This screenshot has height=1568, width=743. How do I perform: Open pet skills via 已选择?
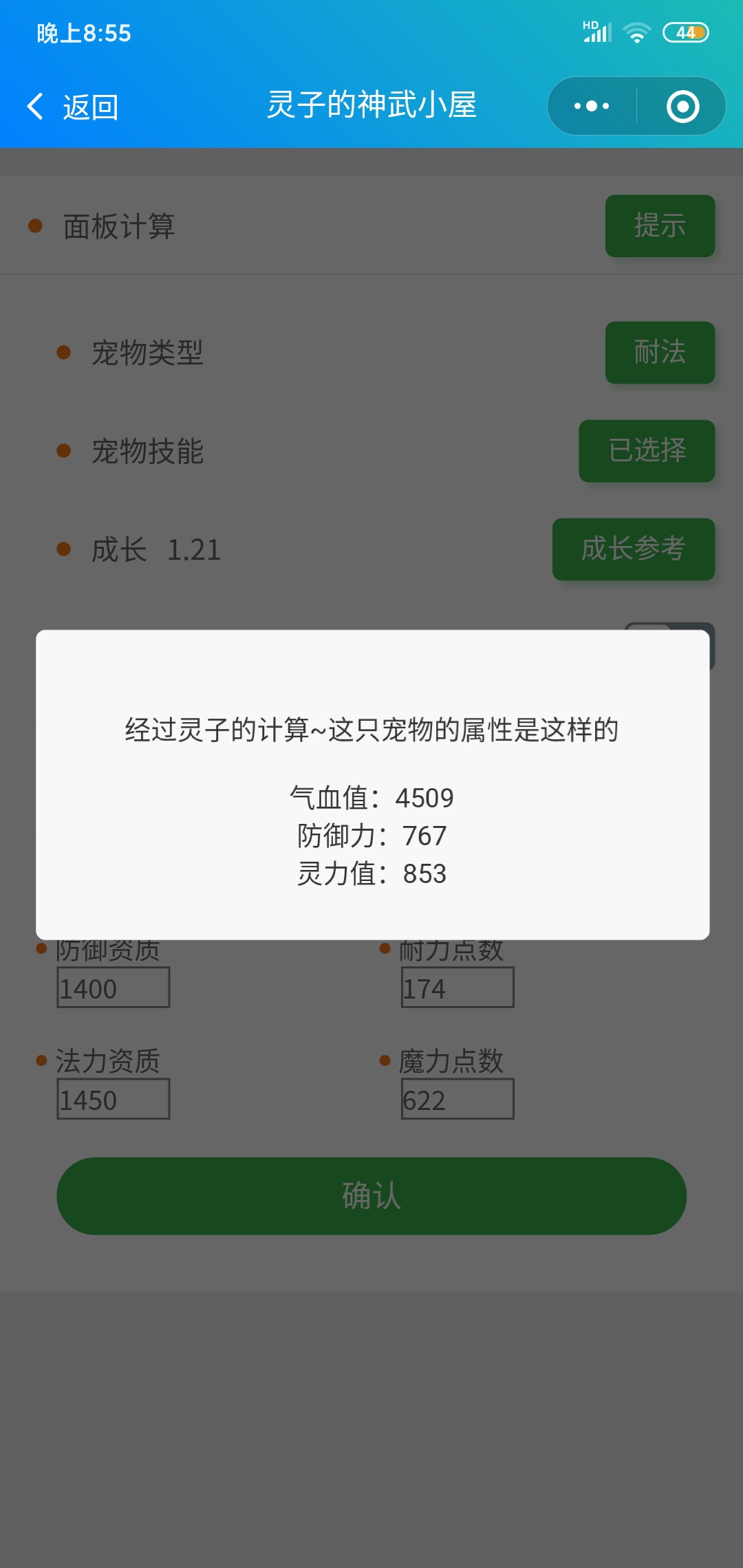point(647,450)
